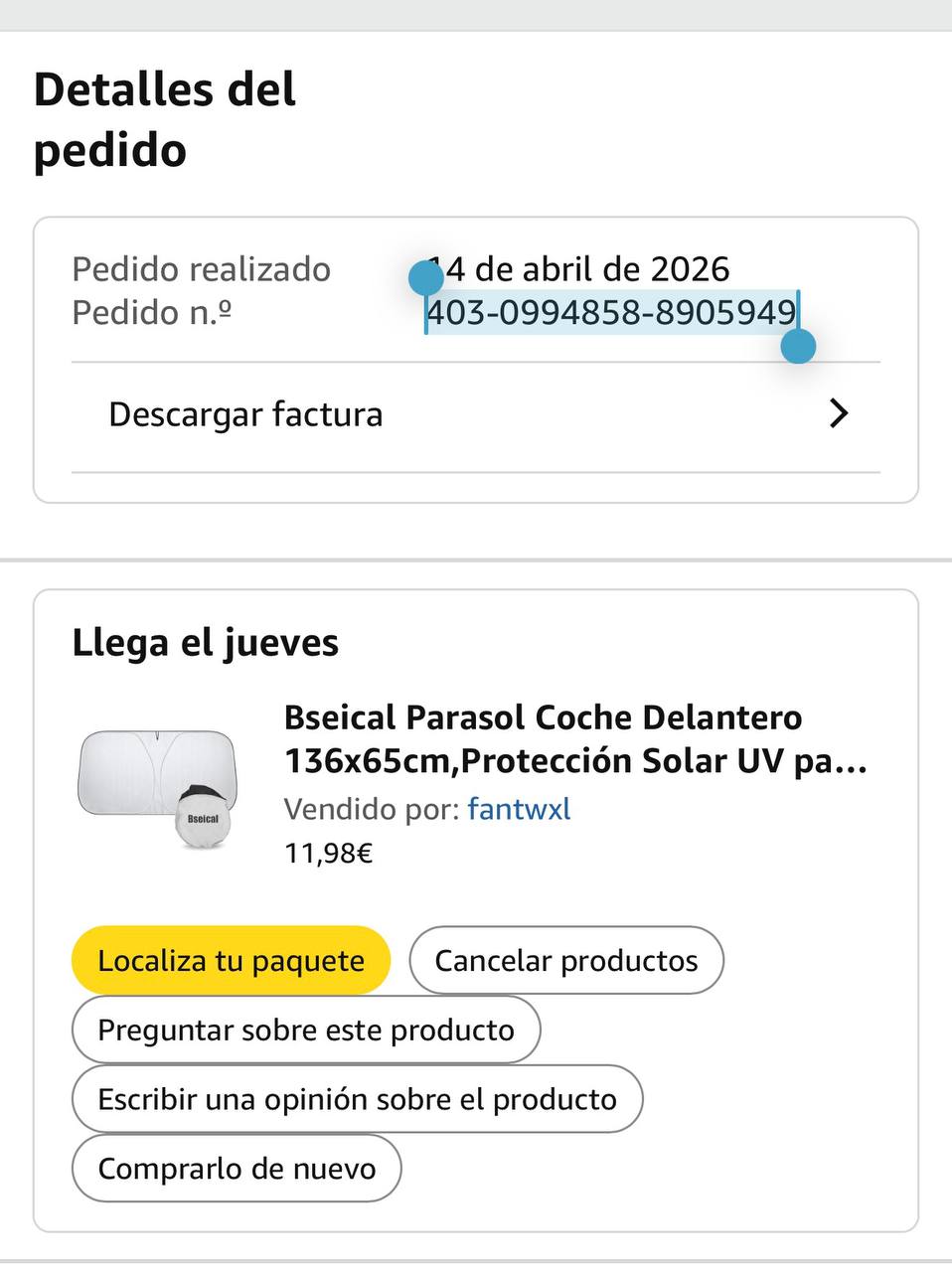
Task: Choose Preguntar sobre este producto
Action: [x=306, y=1031]
